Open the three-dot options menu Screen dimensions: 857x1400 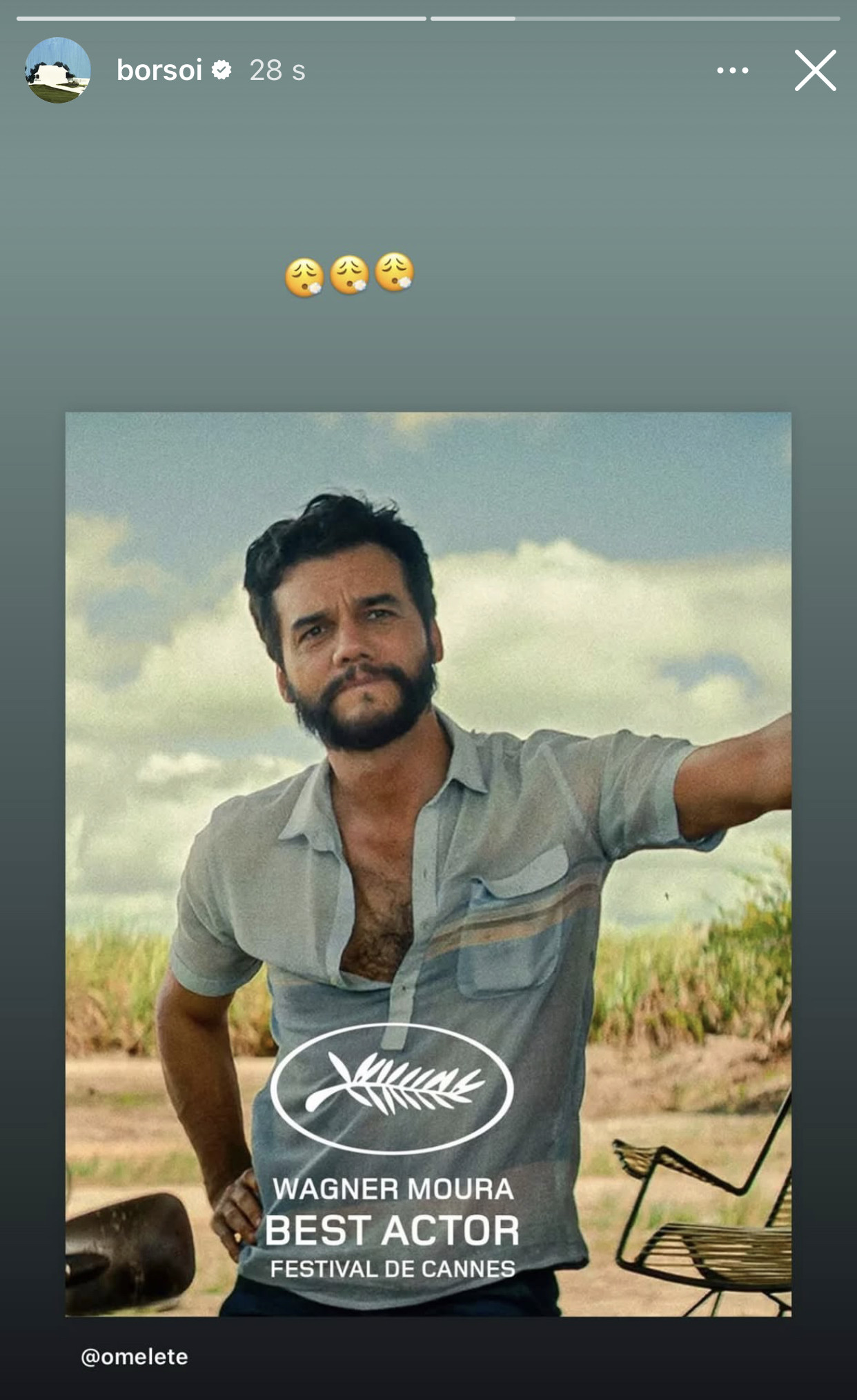click(x=732, y=70)
